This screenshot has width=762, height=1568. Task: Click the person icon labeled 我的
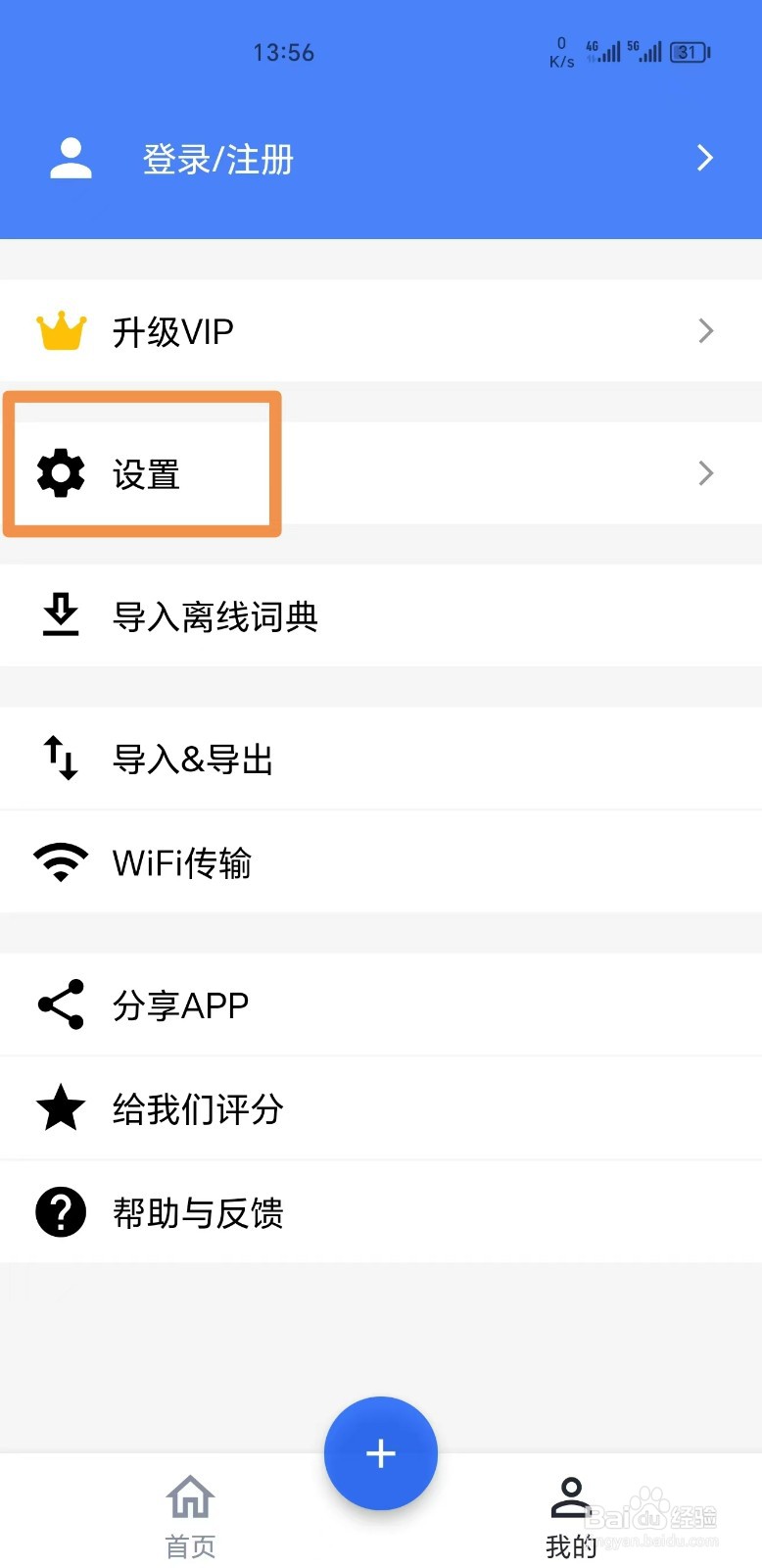569,1496
